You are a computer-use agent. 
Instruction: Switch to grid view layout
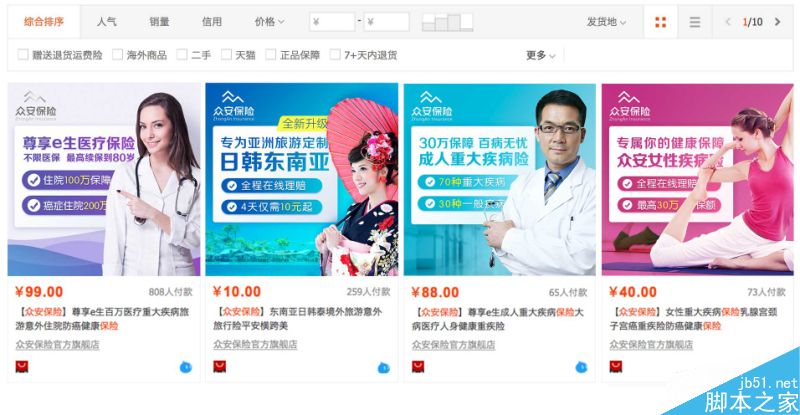click(x=660, y=21)
